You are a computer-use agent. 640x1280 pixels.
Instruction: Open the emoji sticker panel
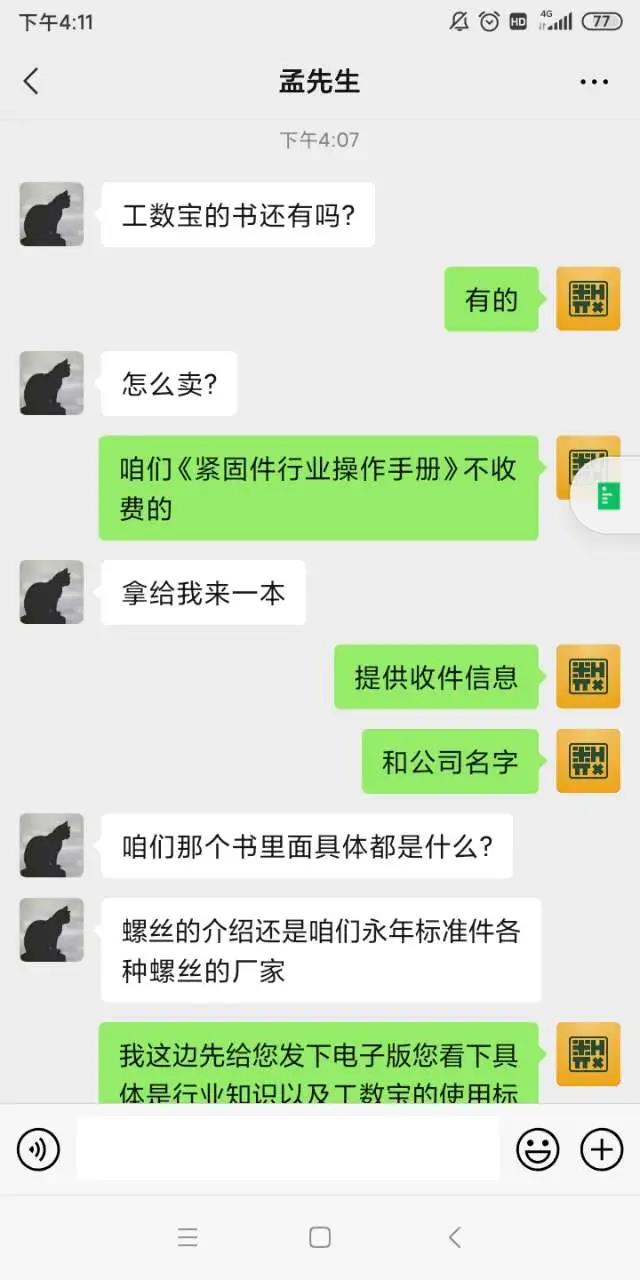point(537,1150)
